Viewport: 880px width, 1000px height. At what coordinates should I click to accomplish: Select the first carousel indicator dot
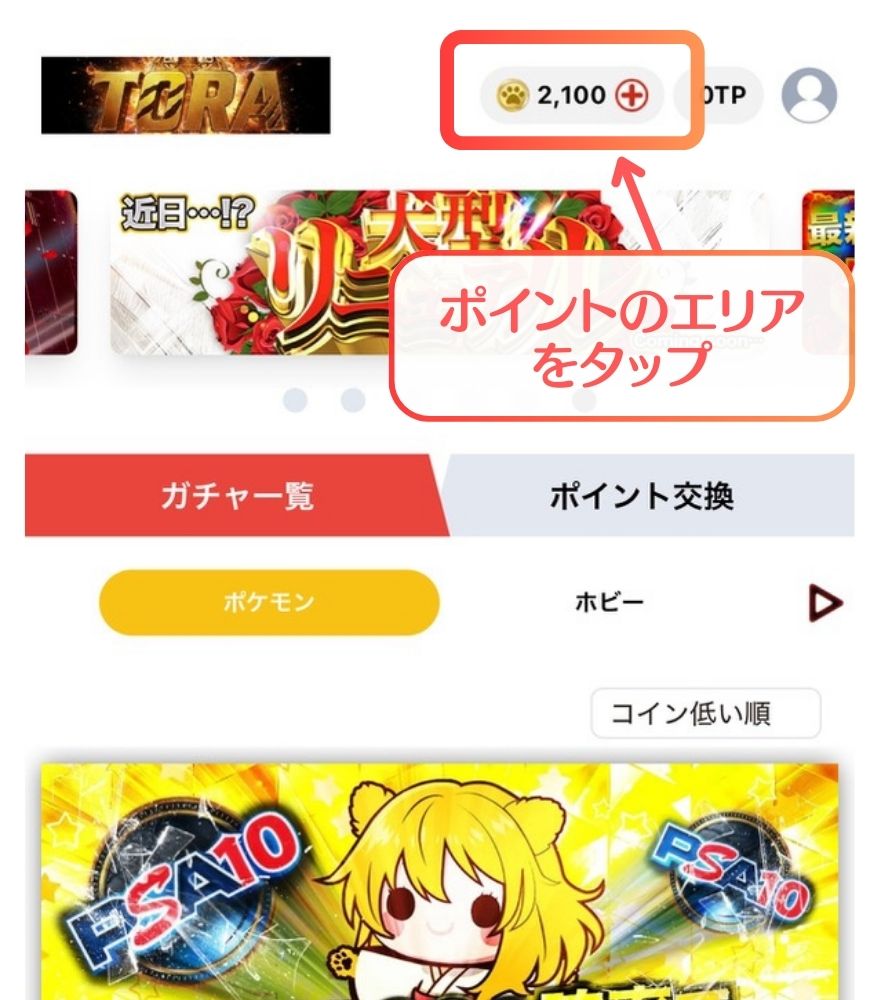click(297, 399)
